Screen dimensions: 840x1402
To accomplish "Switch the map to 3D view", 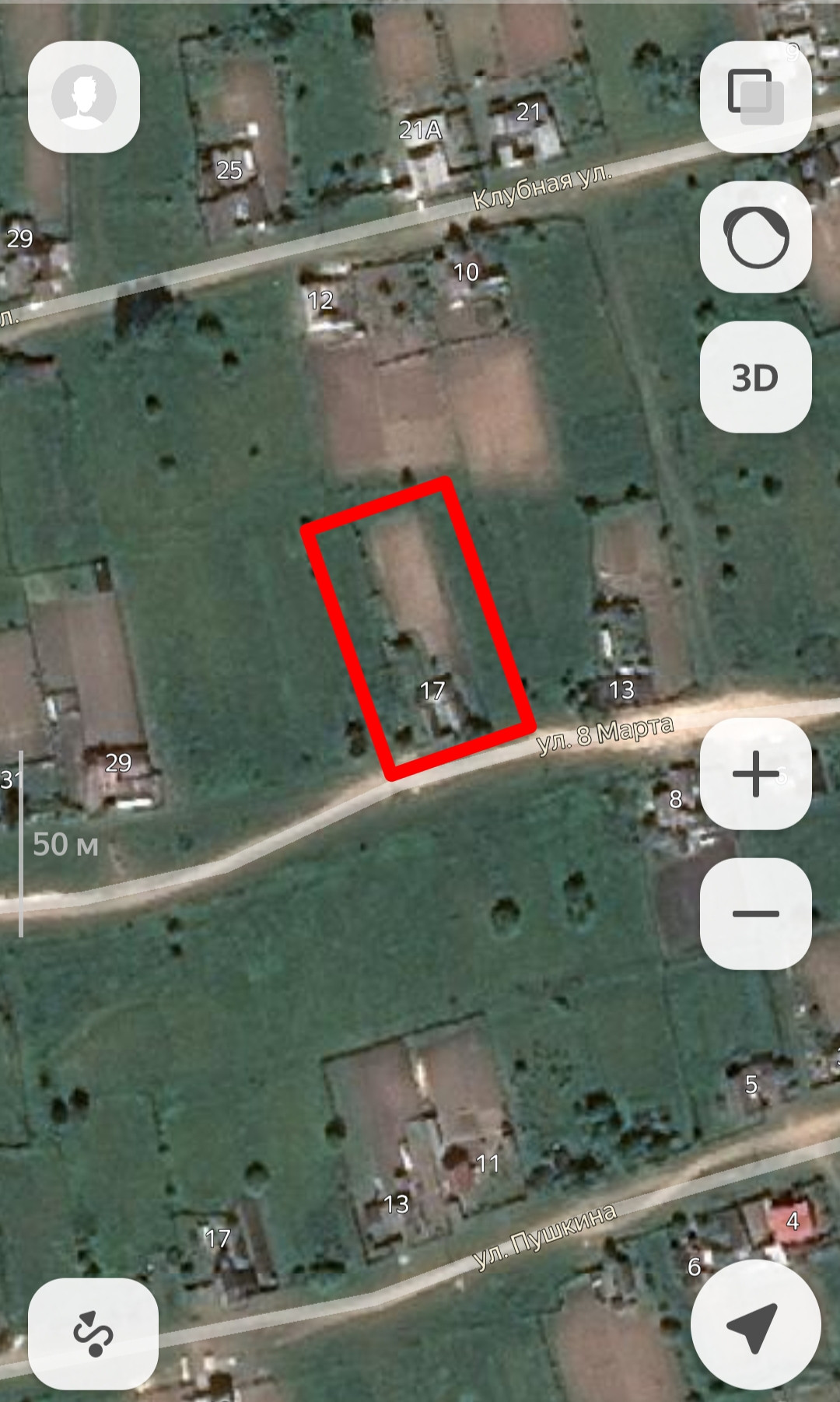I will 755,377.
